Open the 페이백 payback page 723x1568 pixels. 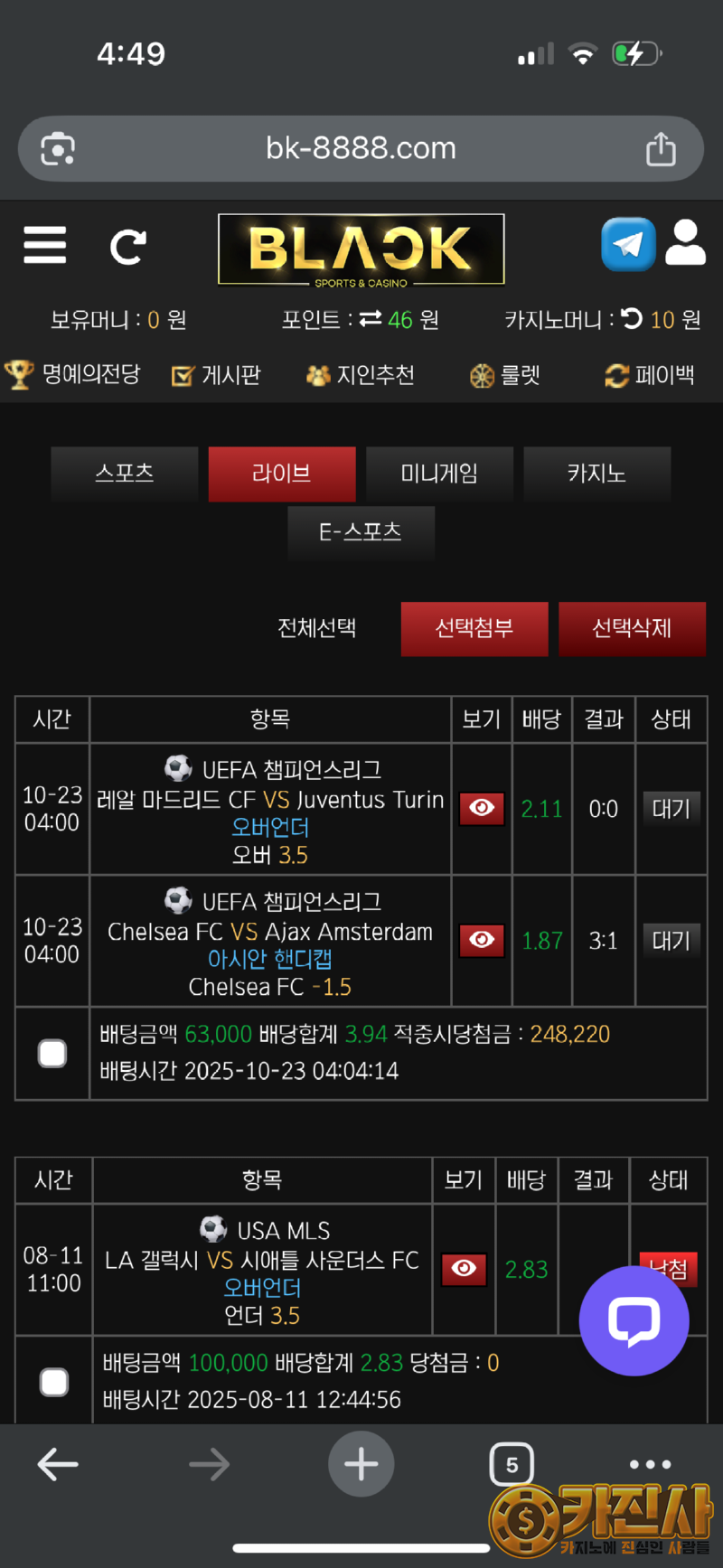650,375
